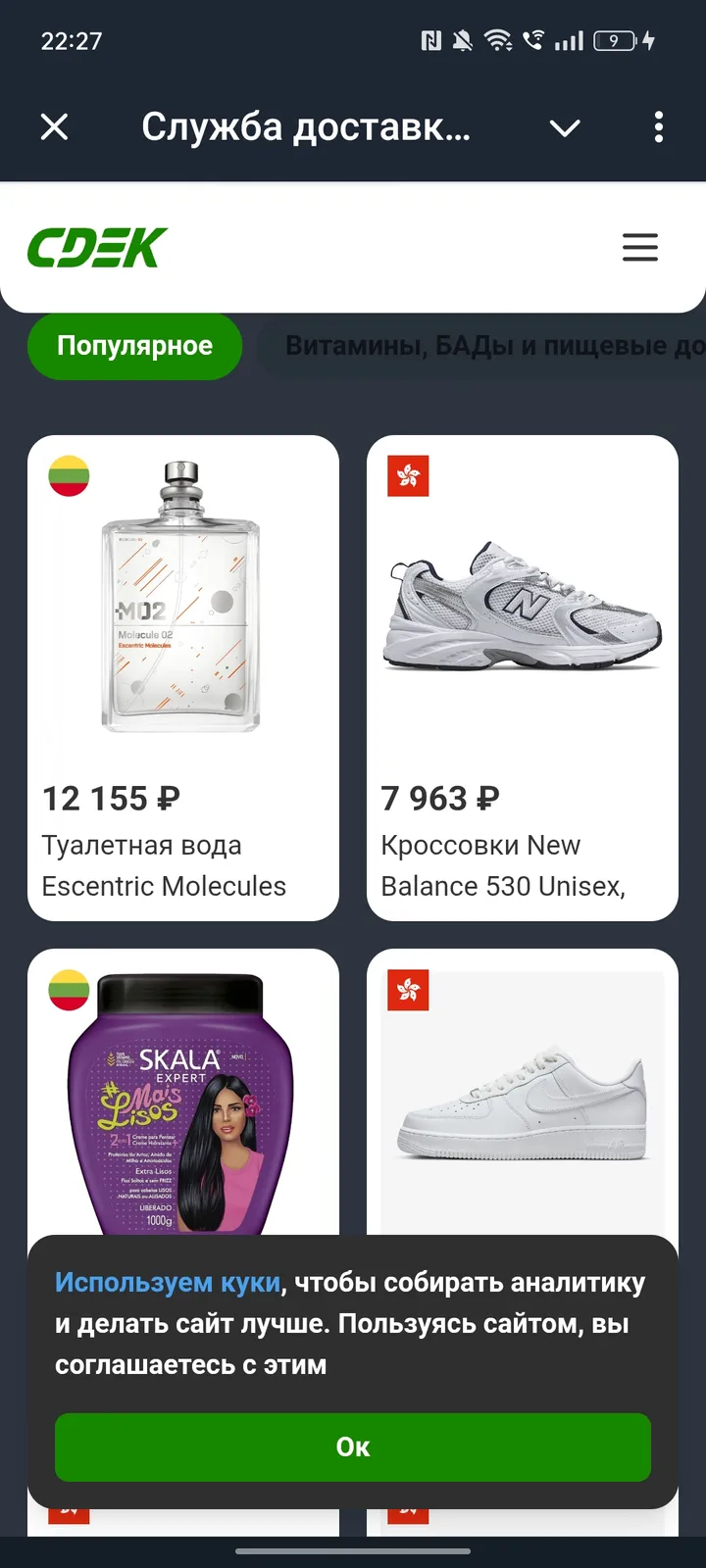Click the Lithuania flag on the perfume card
Screen dimensions: 706x1568
pos(70,477)
